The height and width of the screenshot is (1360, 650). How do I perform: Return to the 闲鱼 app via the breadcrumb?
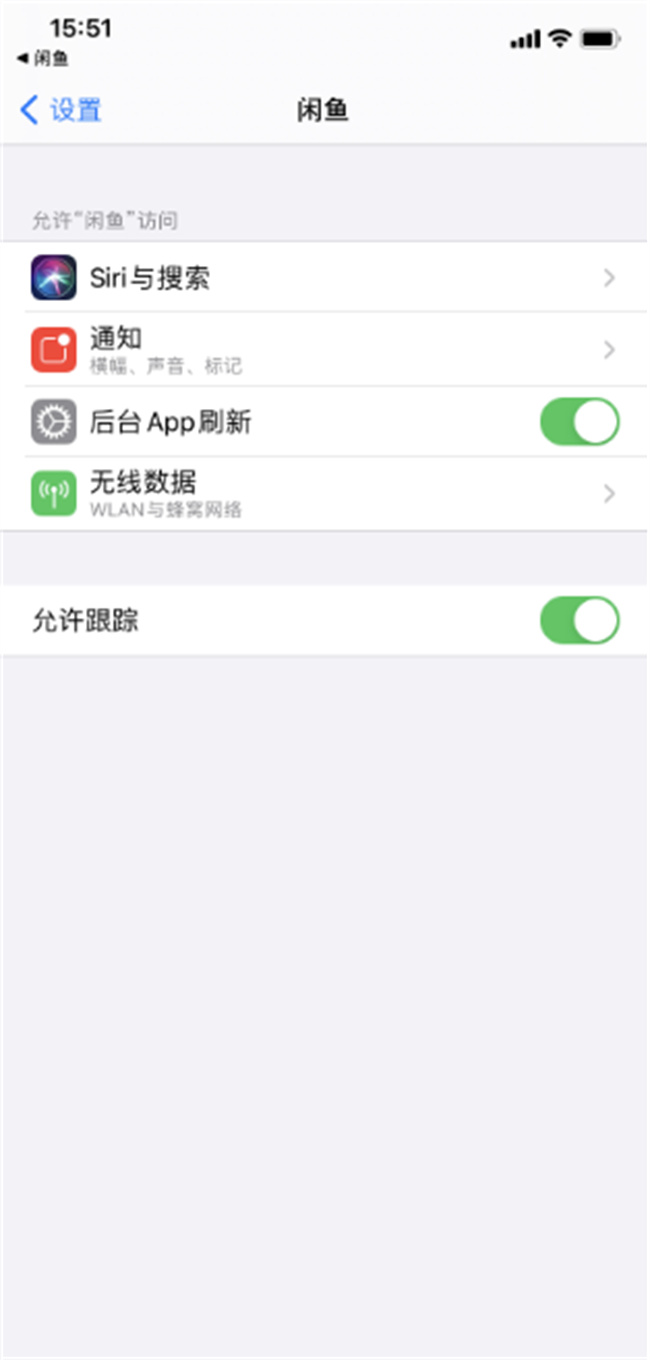tap(42, 59)
